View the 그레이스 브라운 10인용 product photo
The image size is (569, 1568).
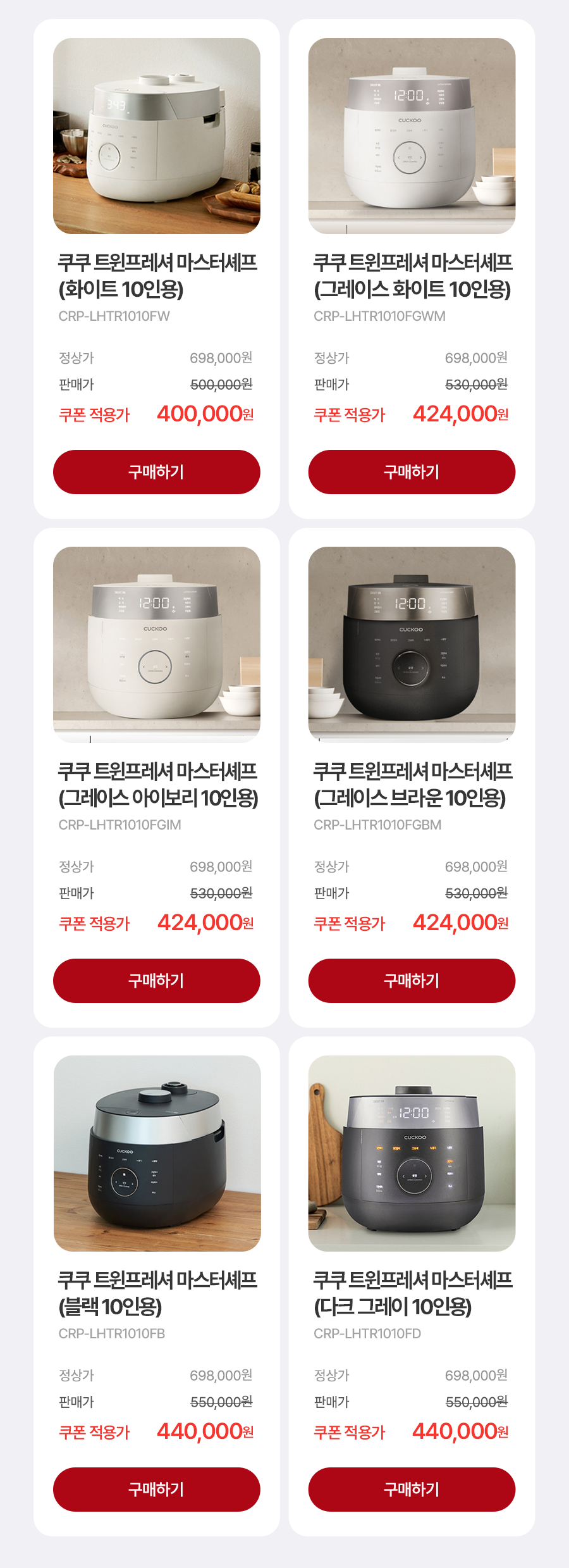point(412,644)
